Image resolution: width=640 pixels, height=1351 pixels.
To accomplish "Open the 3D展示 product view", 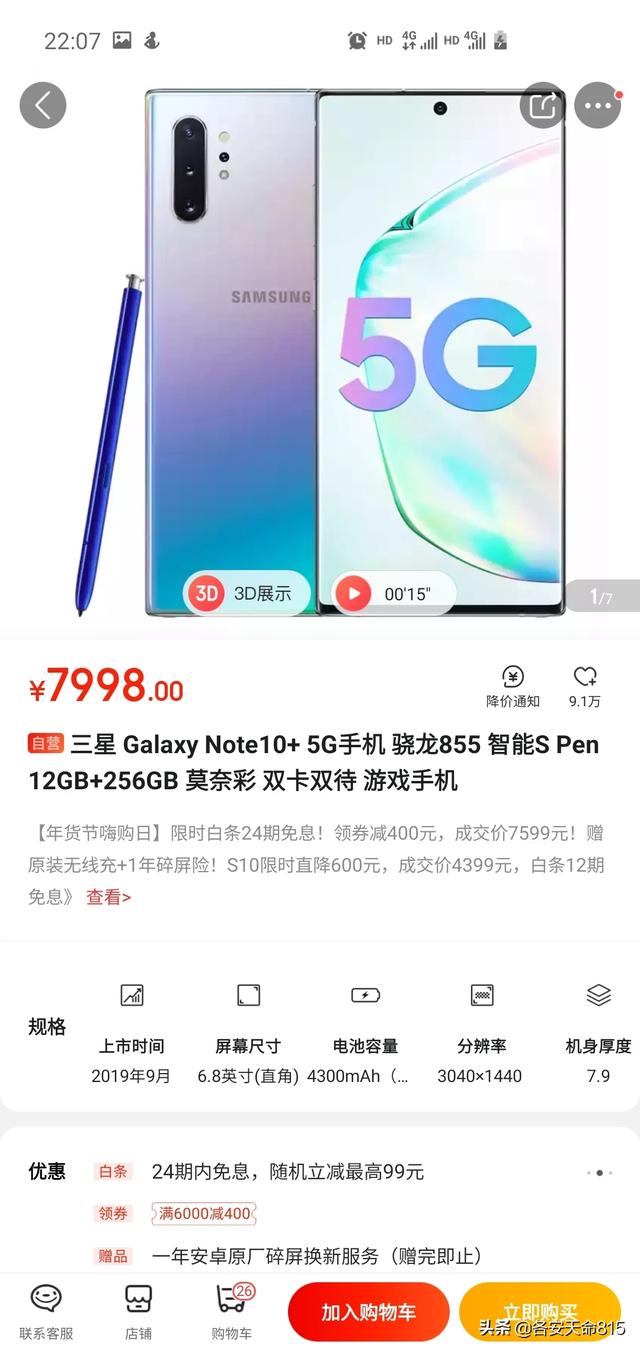I will point(246,593).
